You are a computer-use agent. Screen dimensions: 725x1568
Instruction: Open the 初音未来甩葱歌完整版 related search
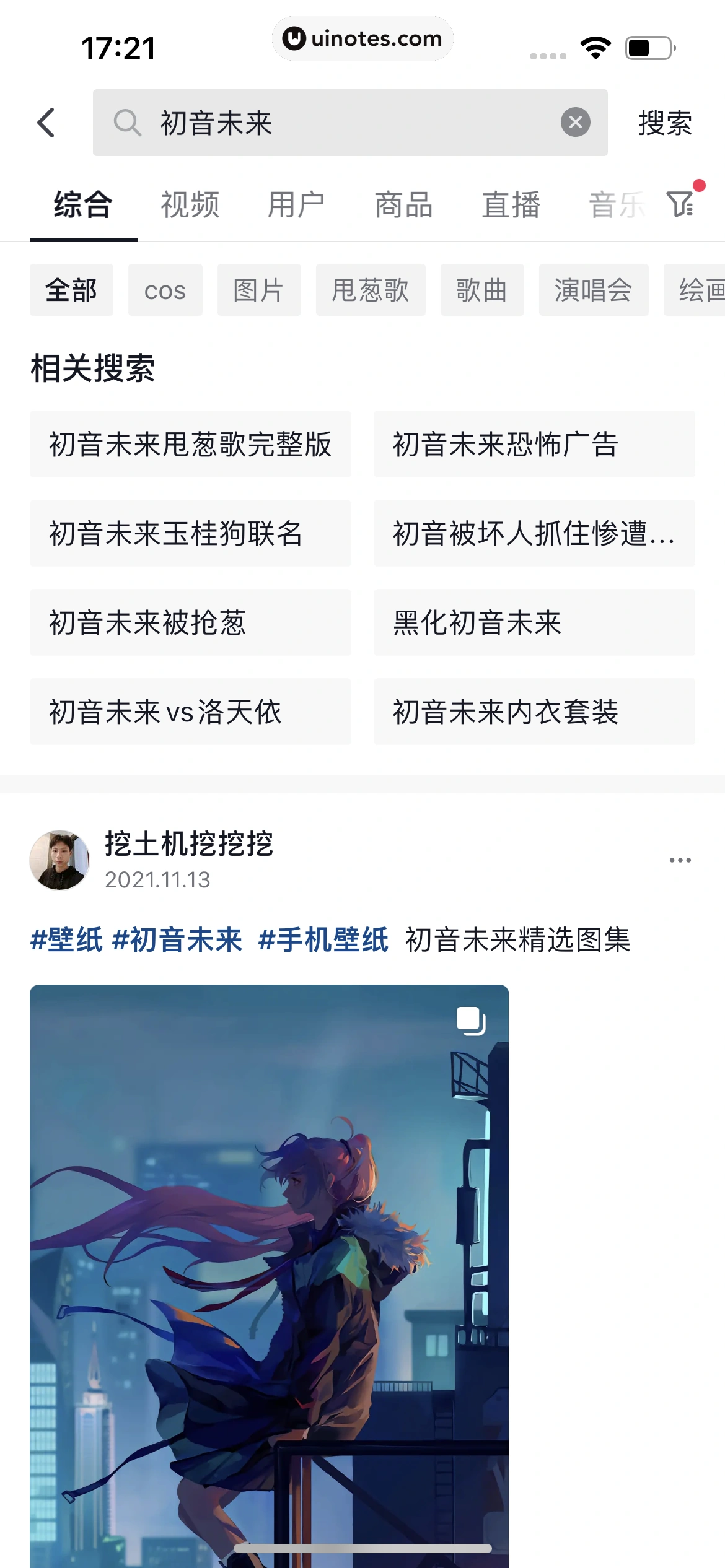190,445
